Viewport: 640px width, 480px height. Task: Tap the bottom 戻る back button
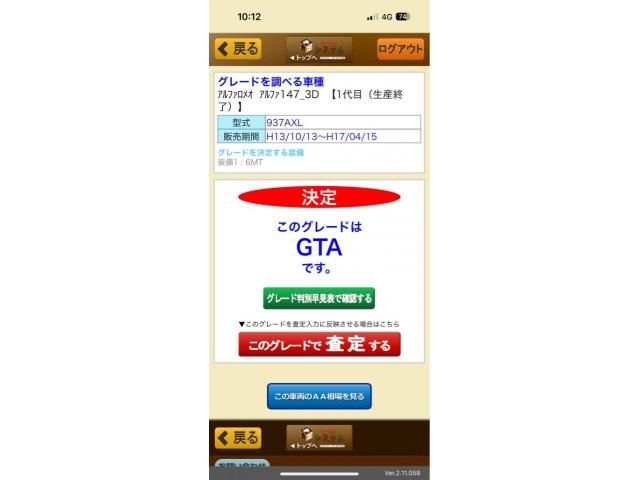237,438
